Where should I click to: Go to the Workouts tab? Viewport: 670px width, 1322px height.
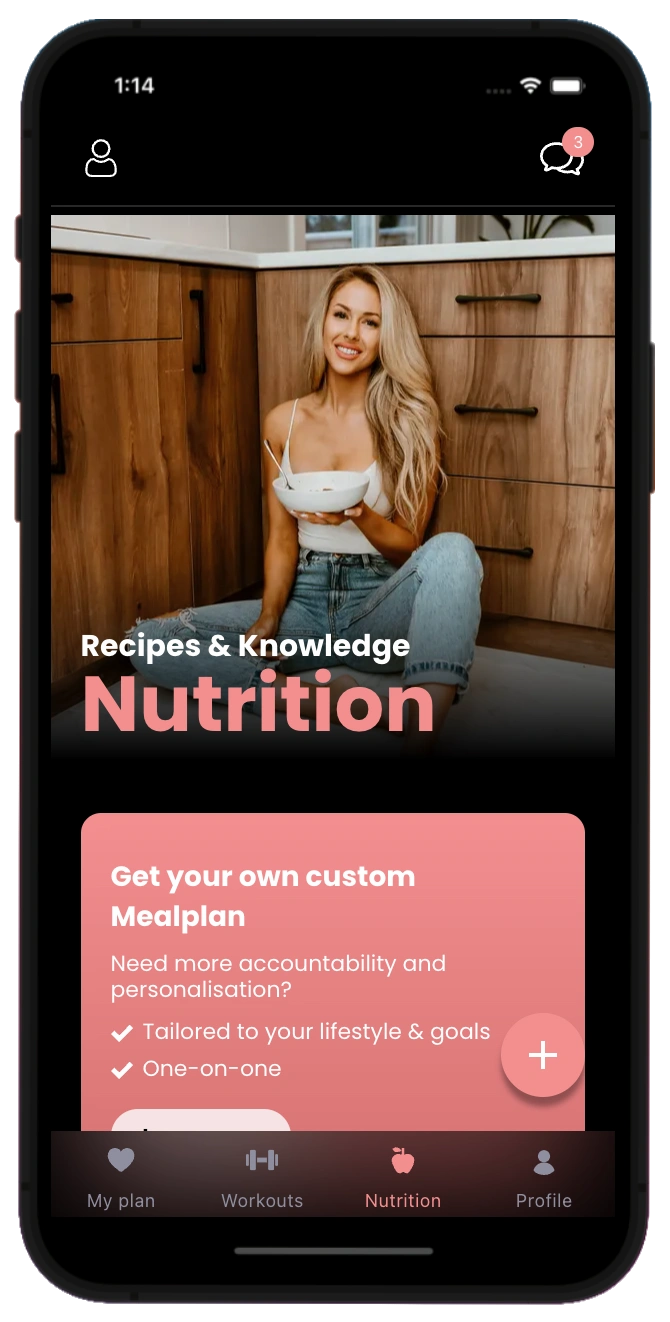coord(262,1178)
